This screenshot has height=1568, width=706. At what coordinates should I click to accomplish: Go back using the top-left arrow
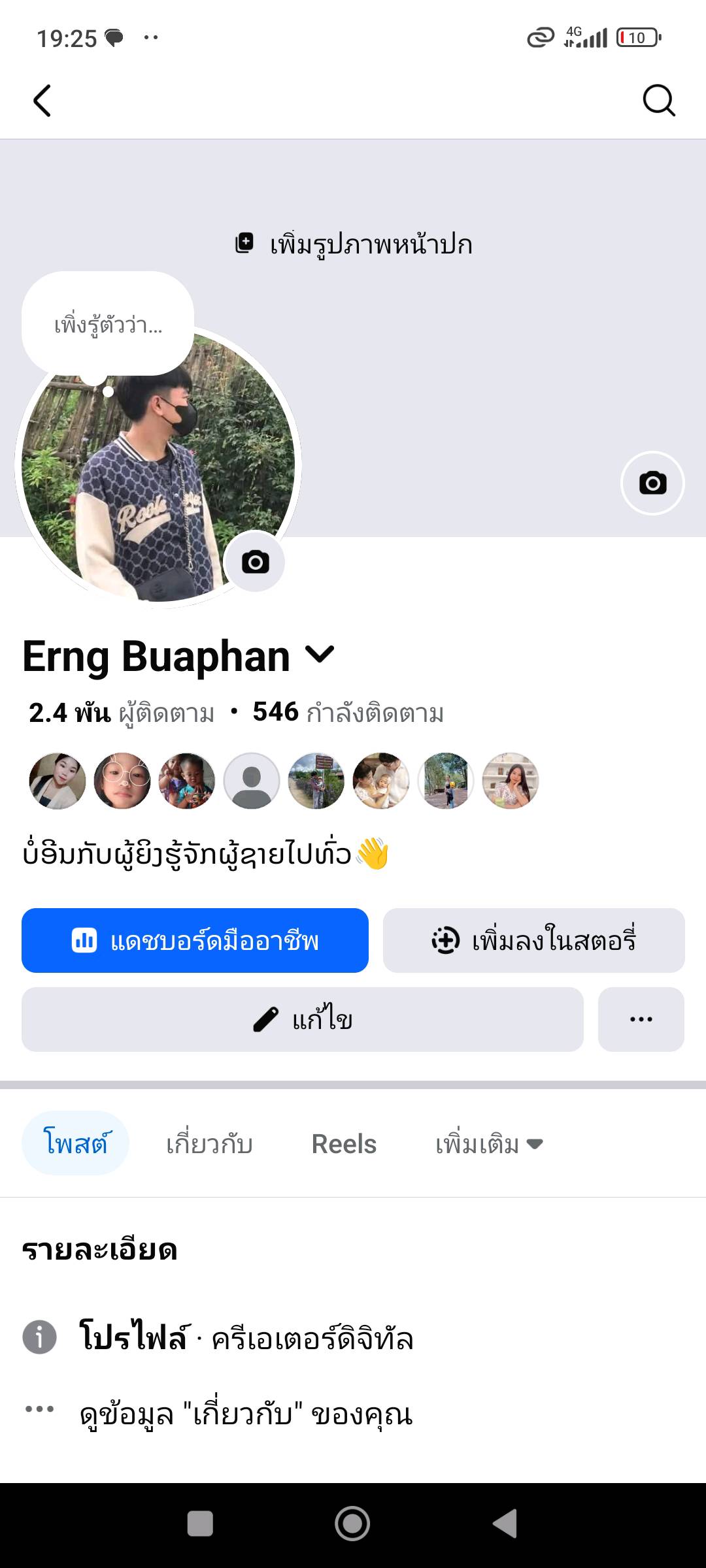(42, 101)
